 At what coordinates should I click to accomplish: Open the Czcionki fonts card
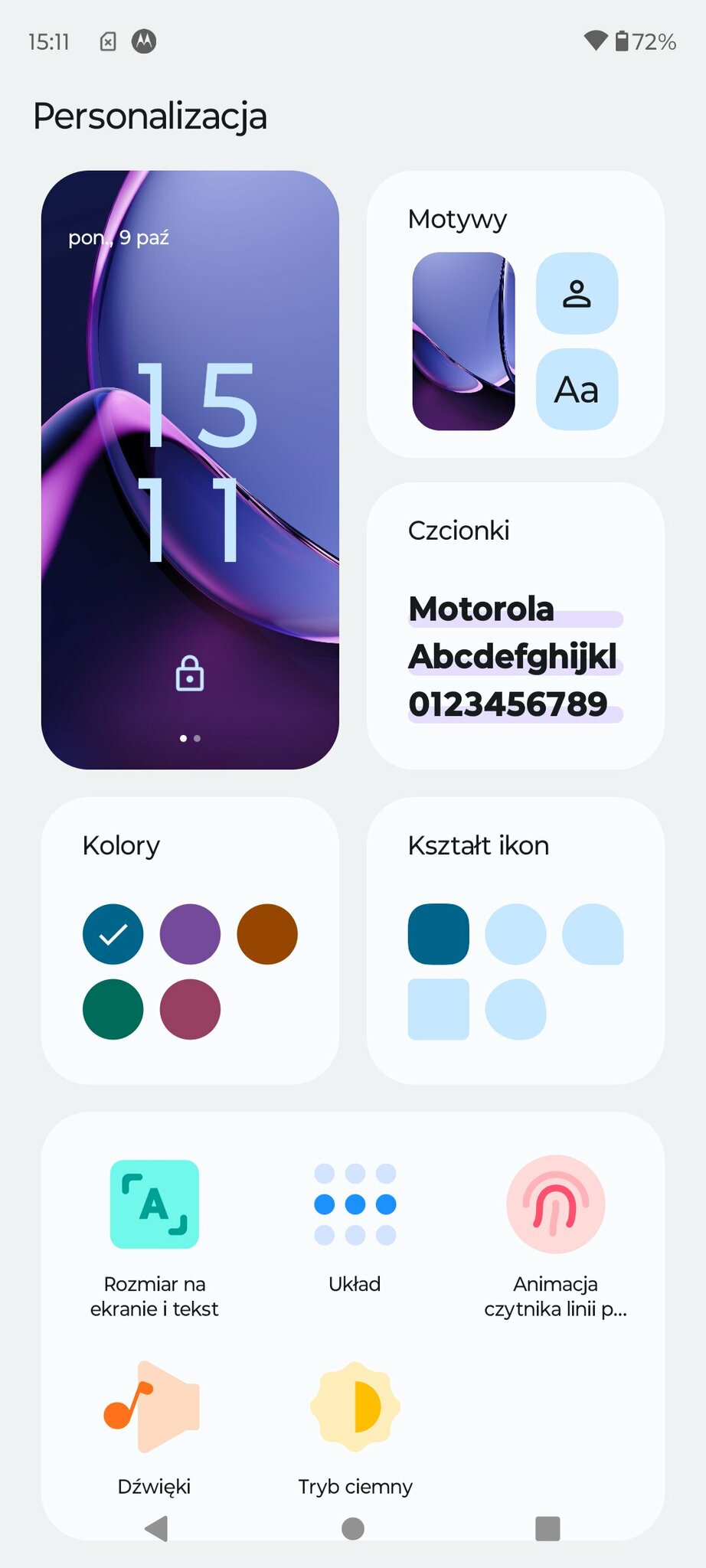pos(515,626)
